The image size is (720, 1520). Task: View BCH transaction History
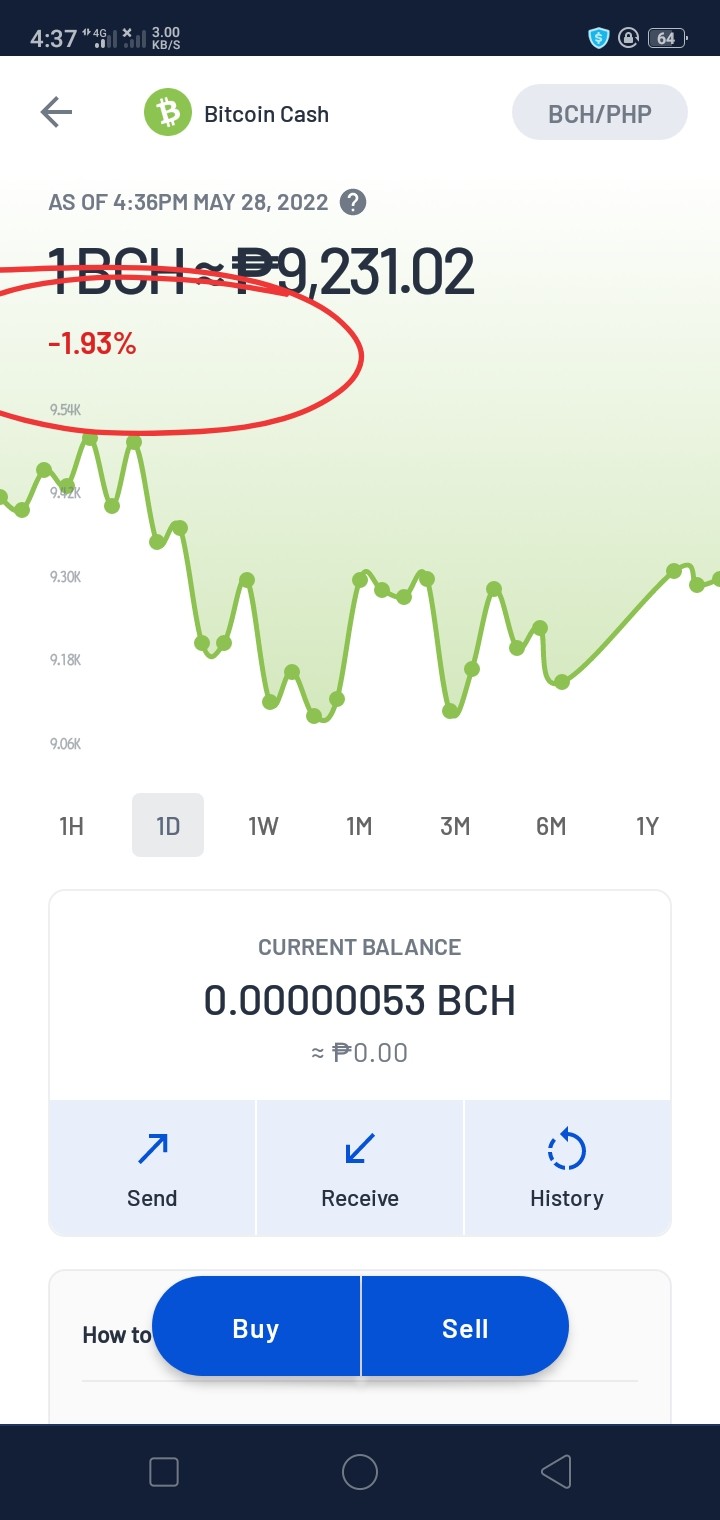567,1168
